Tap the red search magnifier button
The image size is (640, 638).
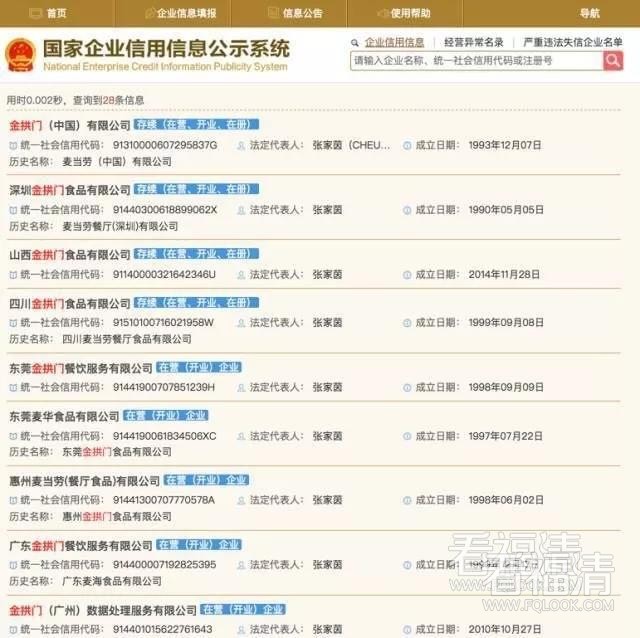[x=612, y=61]
